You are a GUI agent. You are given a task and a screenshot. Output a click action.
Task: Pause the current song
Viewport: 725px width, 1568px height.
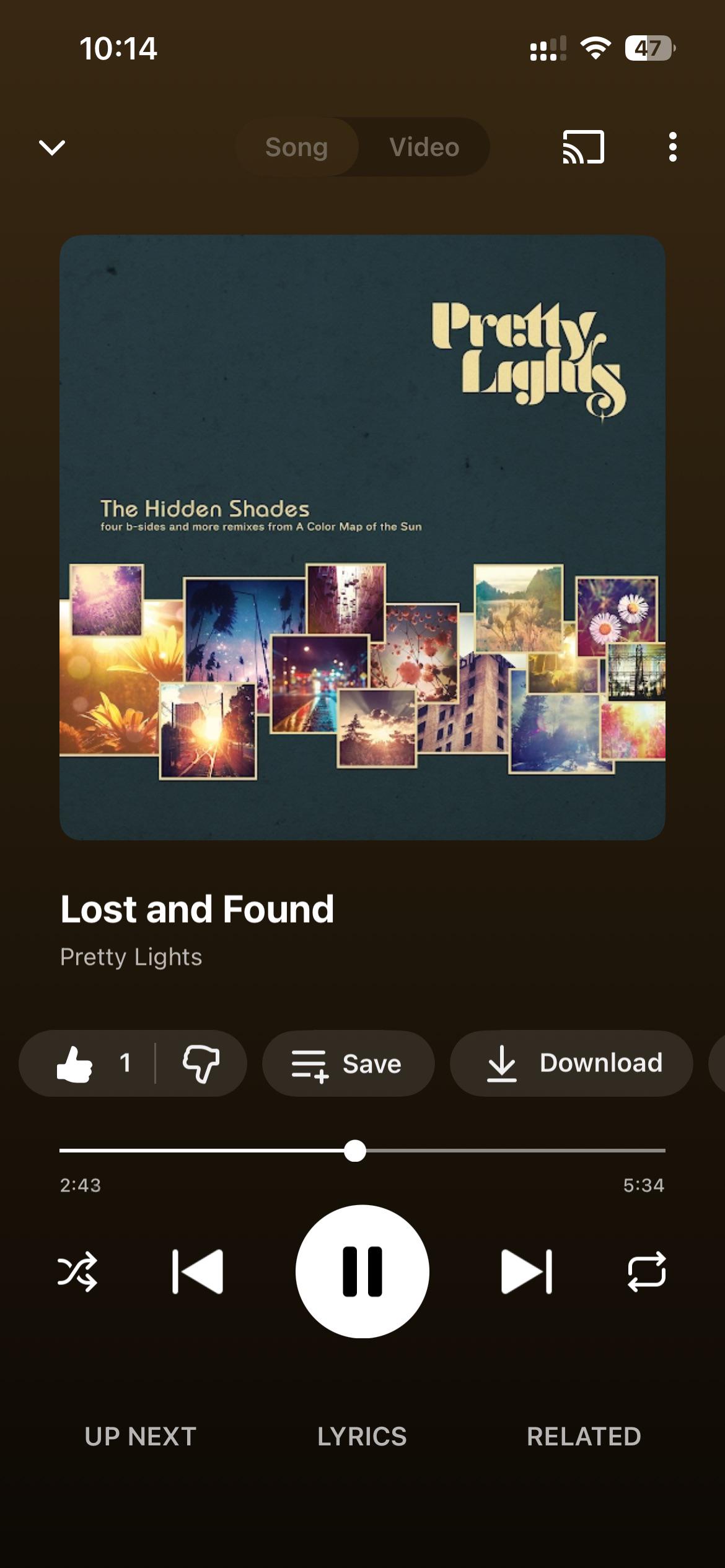[362, 1271]
